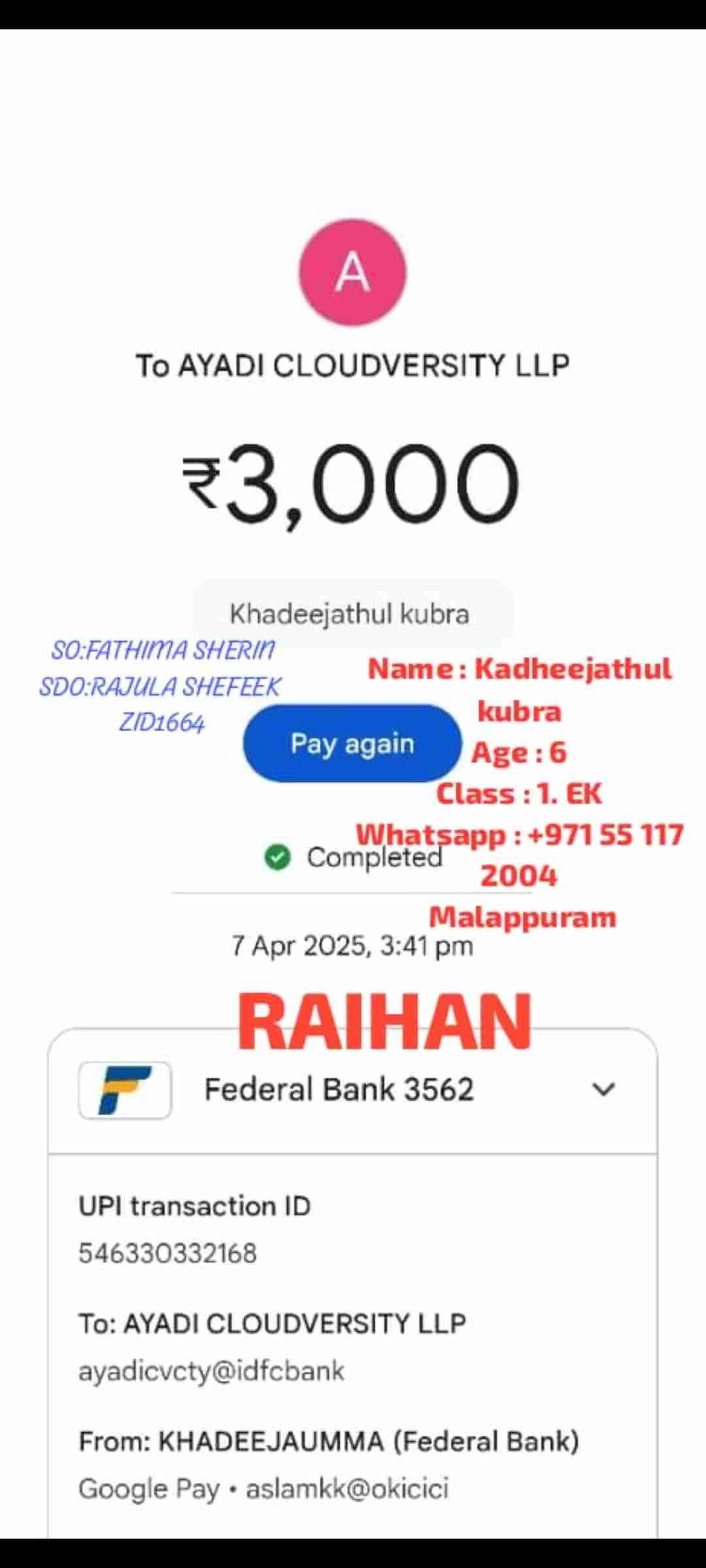Viewport: 706px width, 1568px height.
Task: Tap the Pay again button
Action: [352, 743]
